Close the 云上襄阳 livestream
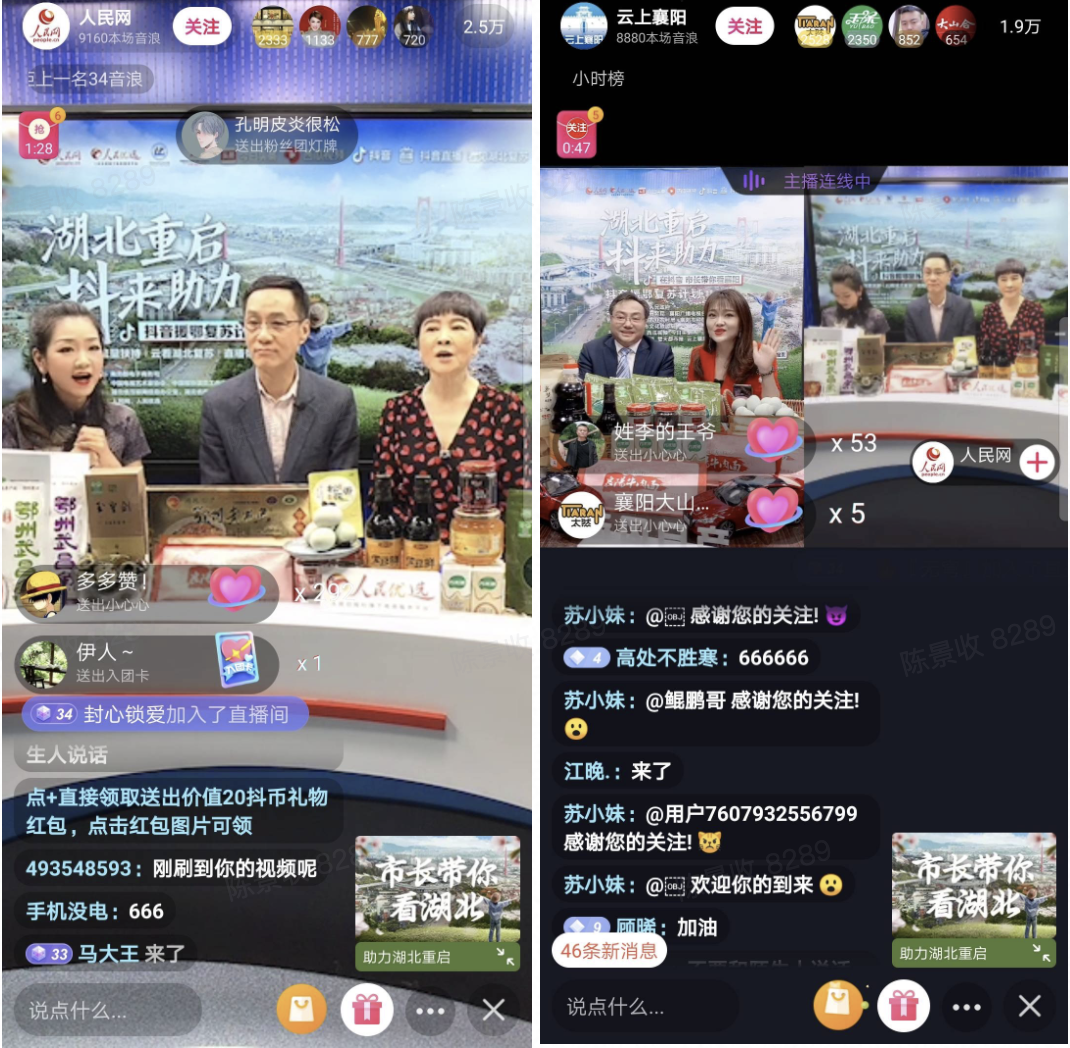 point(1030,1006)
